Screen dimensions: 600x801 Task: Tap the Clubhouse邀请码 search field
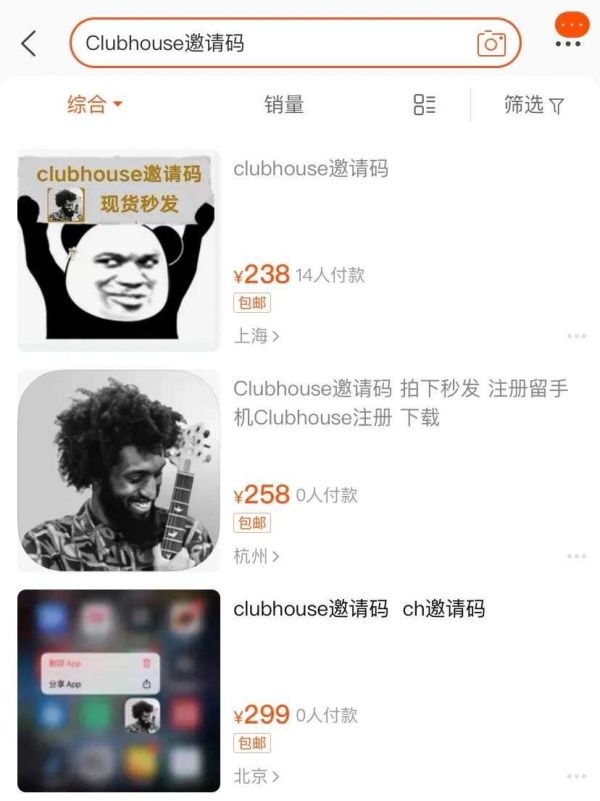(x=270, y=43)
